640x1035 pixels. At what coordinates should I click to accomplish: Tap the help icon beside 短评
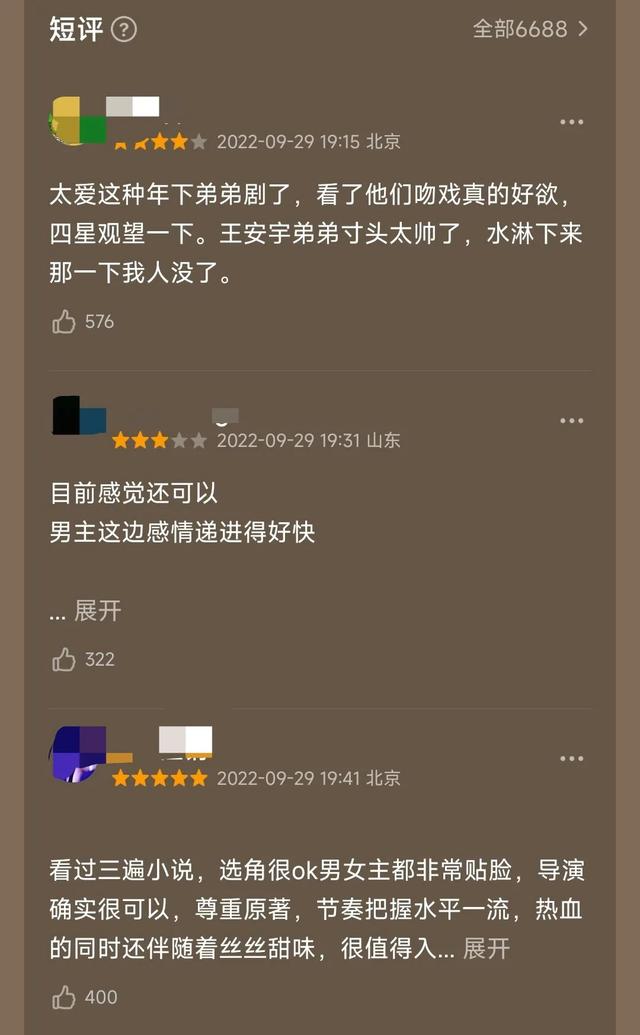(123, 30)
